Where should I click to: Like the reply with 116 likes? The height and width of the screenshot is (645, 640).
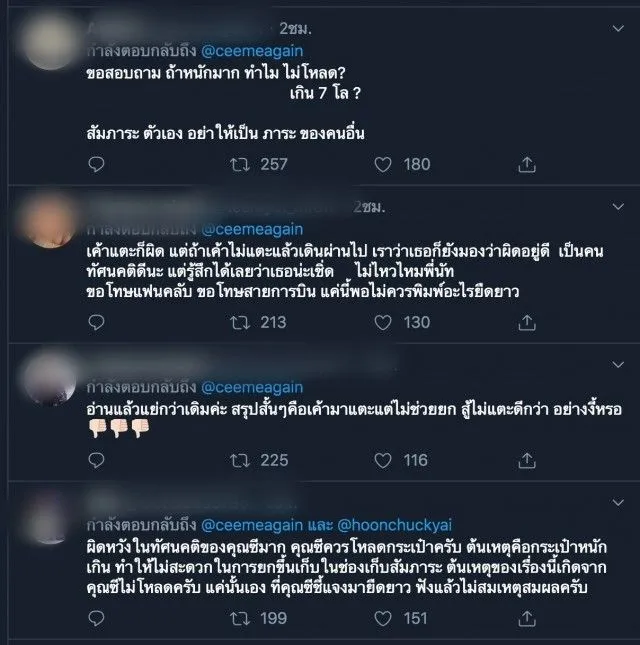(383, 461)
